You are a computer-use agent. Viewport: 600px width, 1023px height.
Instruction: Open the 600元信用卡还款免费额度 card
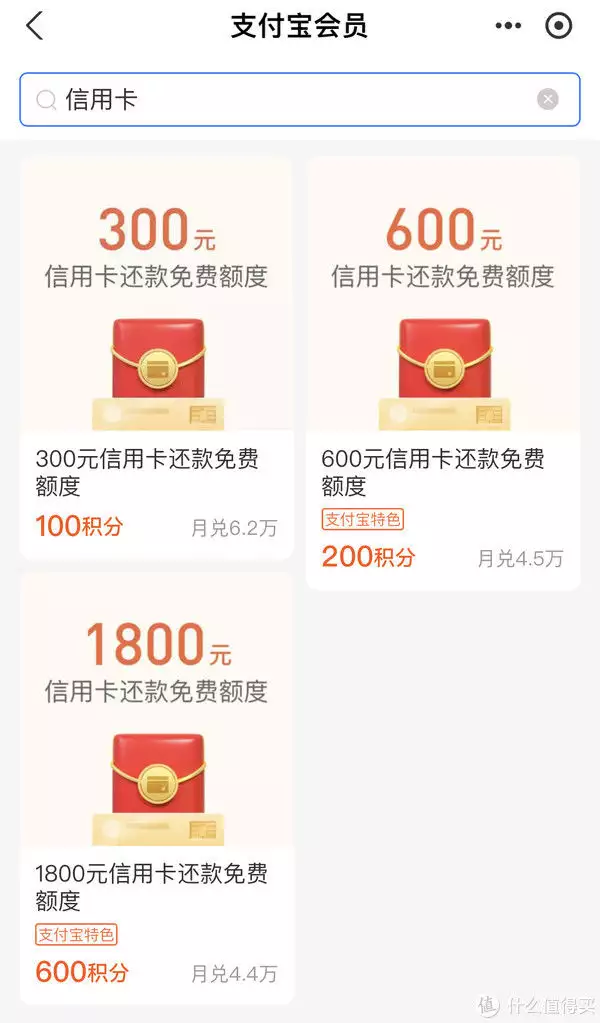443,372
